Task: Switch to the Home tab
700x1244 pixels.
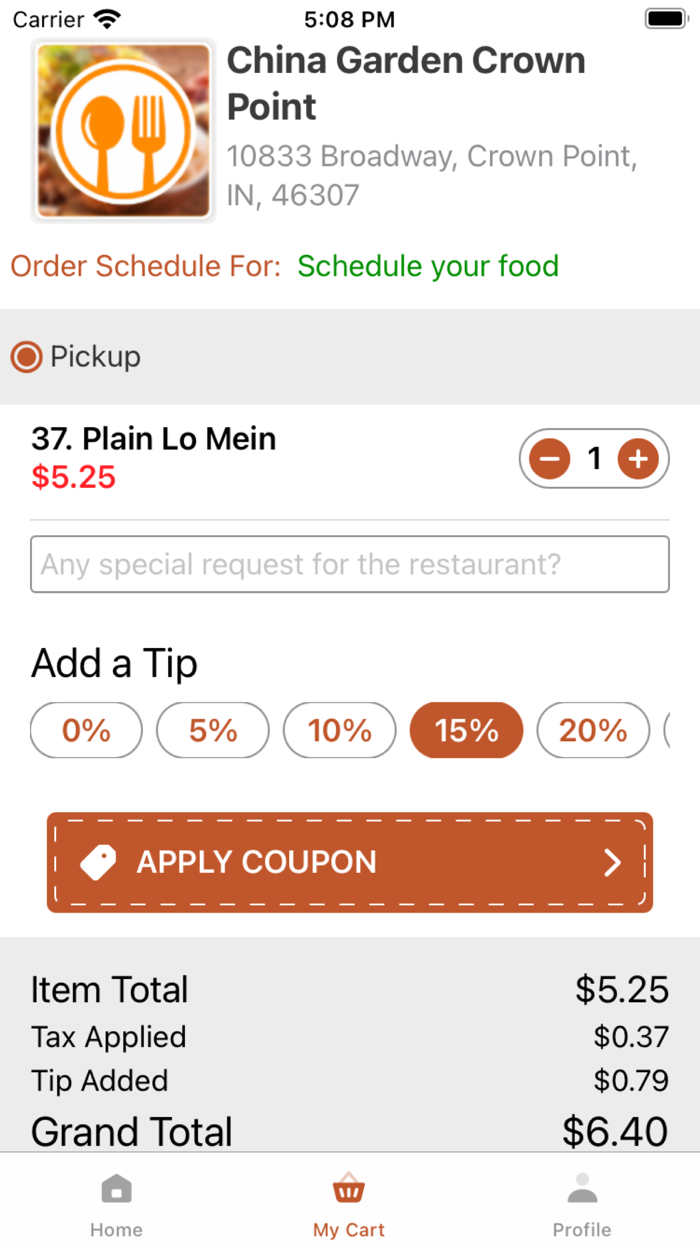Action: click(116, 1204)
